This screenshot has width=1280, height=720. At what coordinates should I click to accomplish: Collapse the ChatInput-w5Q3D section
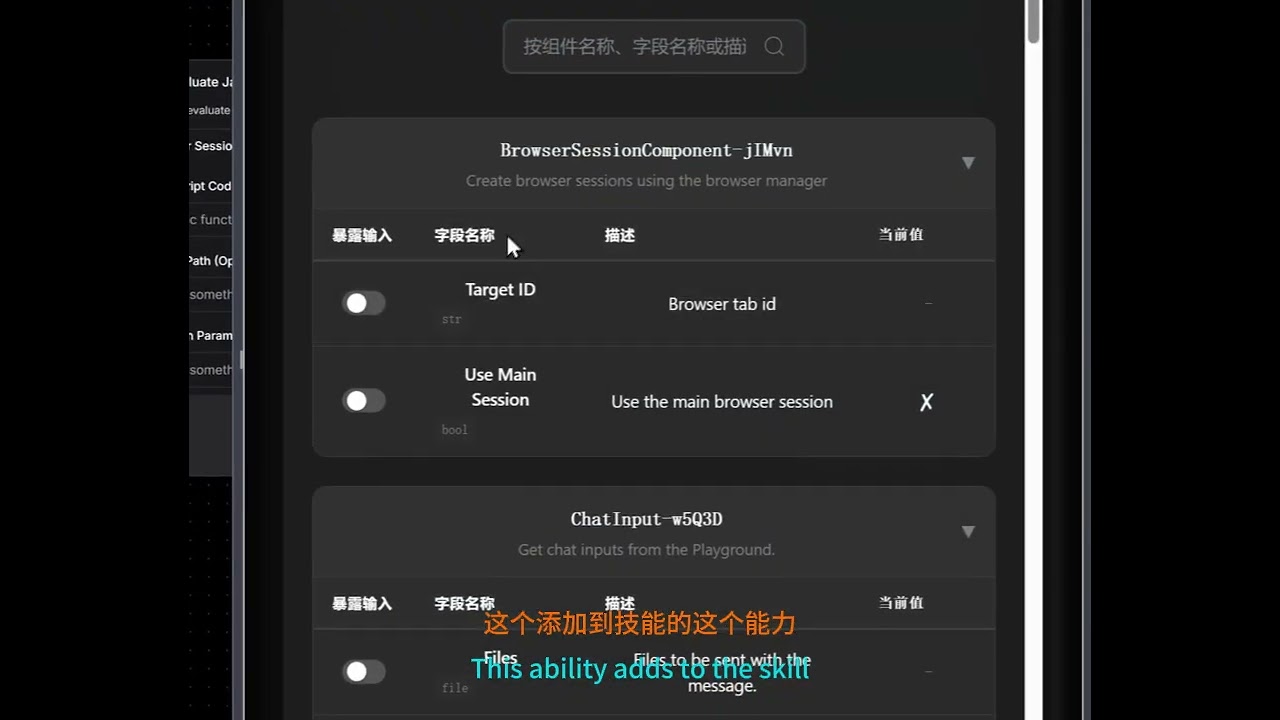(967, 532)
